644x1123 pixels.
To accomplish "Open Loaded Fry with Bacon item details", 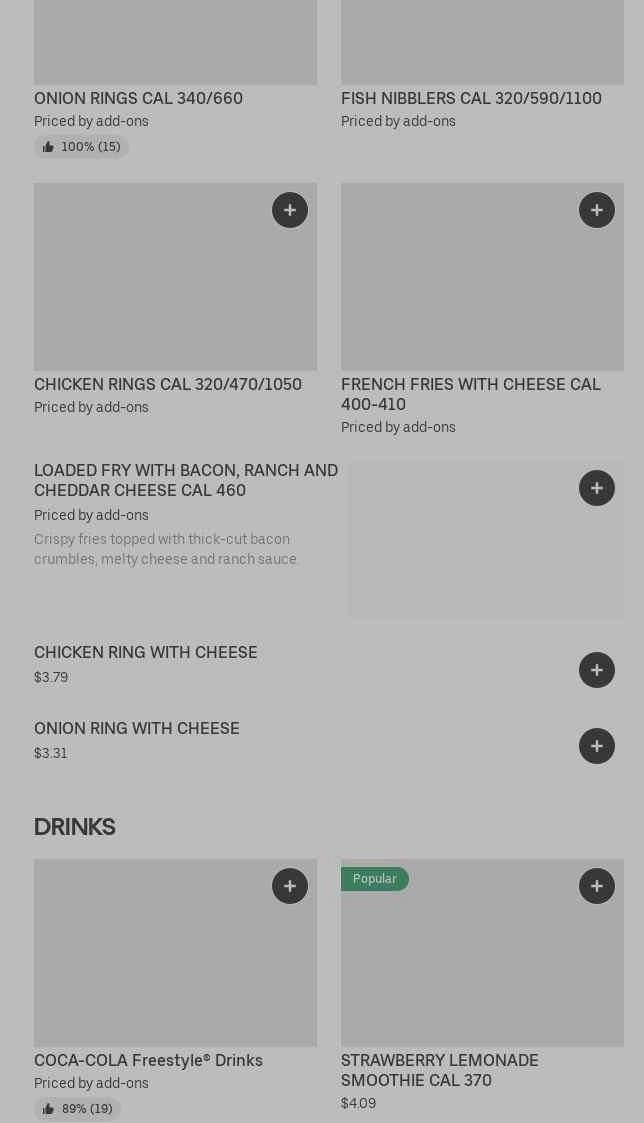I will point(186,480).
